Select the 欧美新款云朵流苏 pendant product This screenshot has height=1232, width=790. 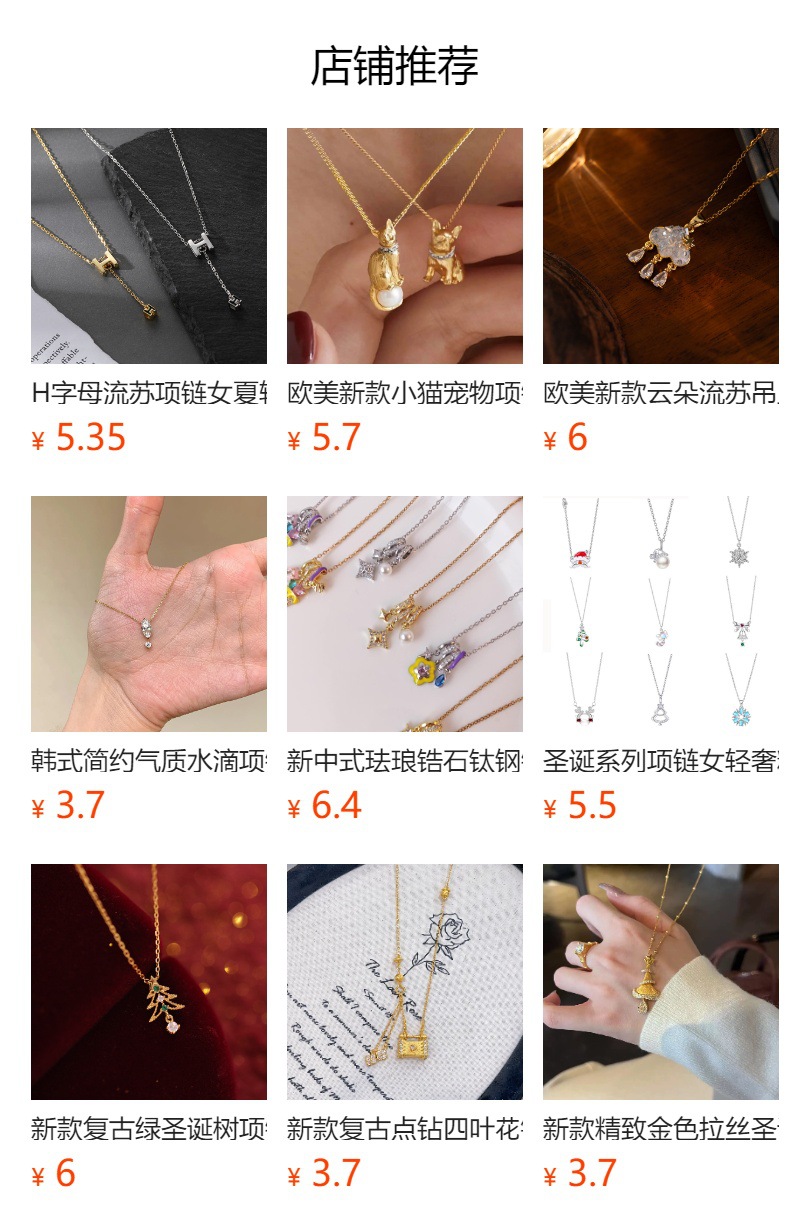click(x=661, y=292)
